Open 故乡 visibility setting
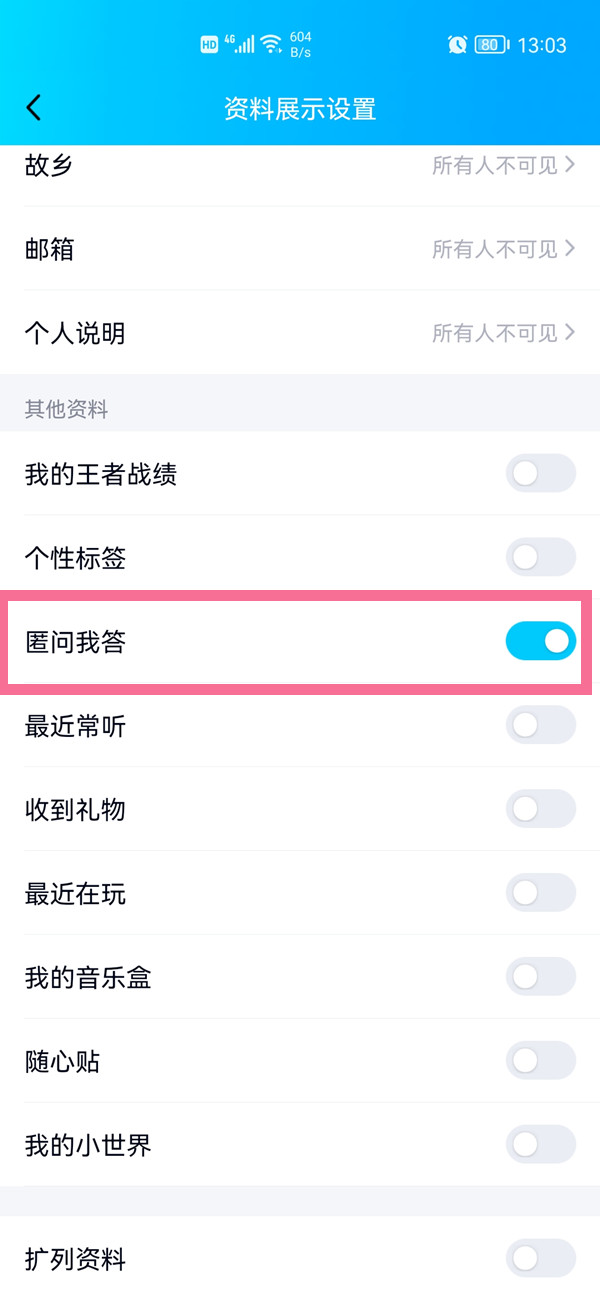600x1300 pixels. pyautogui.click(x=502, y=166)
